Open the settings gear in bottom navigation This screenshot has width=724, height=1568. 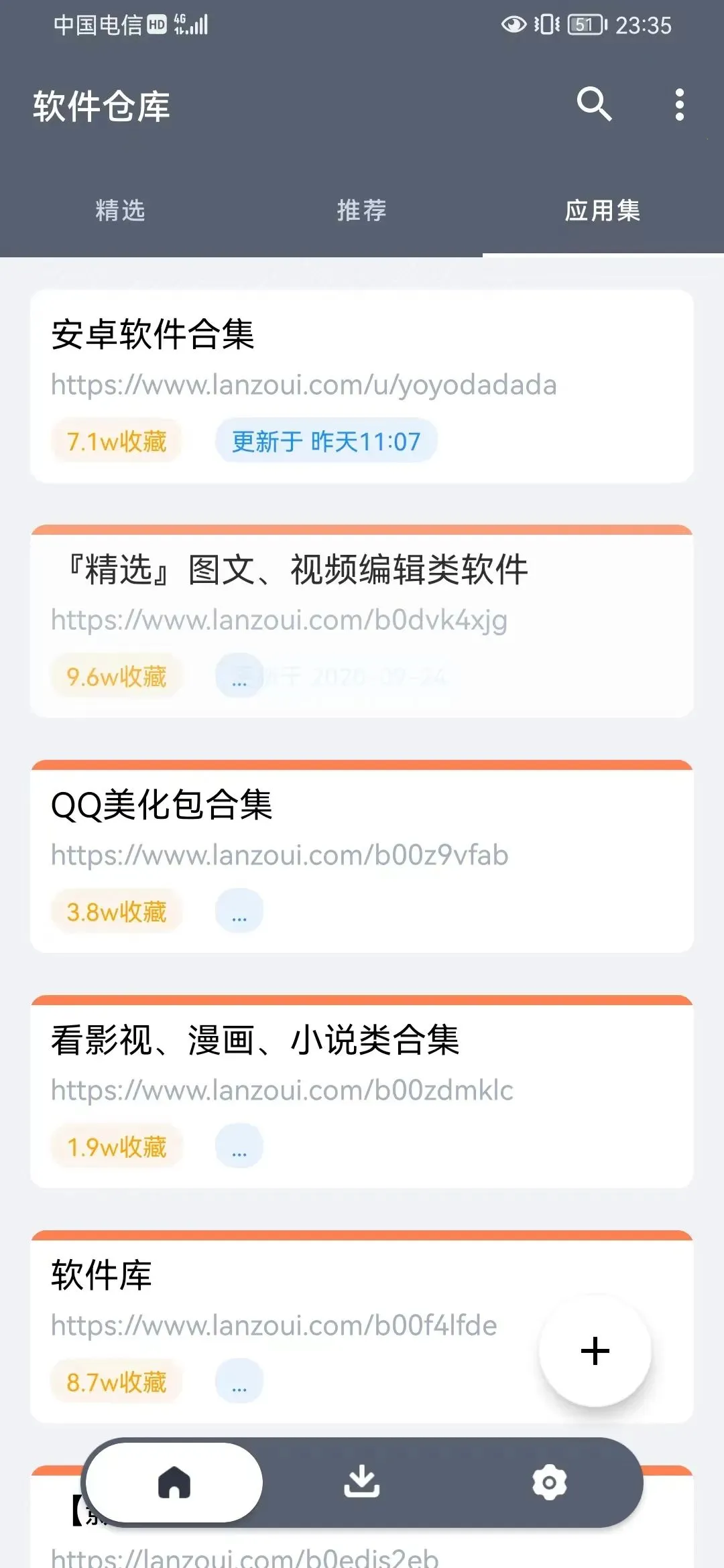548,1482
